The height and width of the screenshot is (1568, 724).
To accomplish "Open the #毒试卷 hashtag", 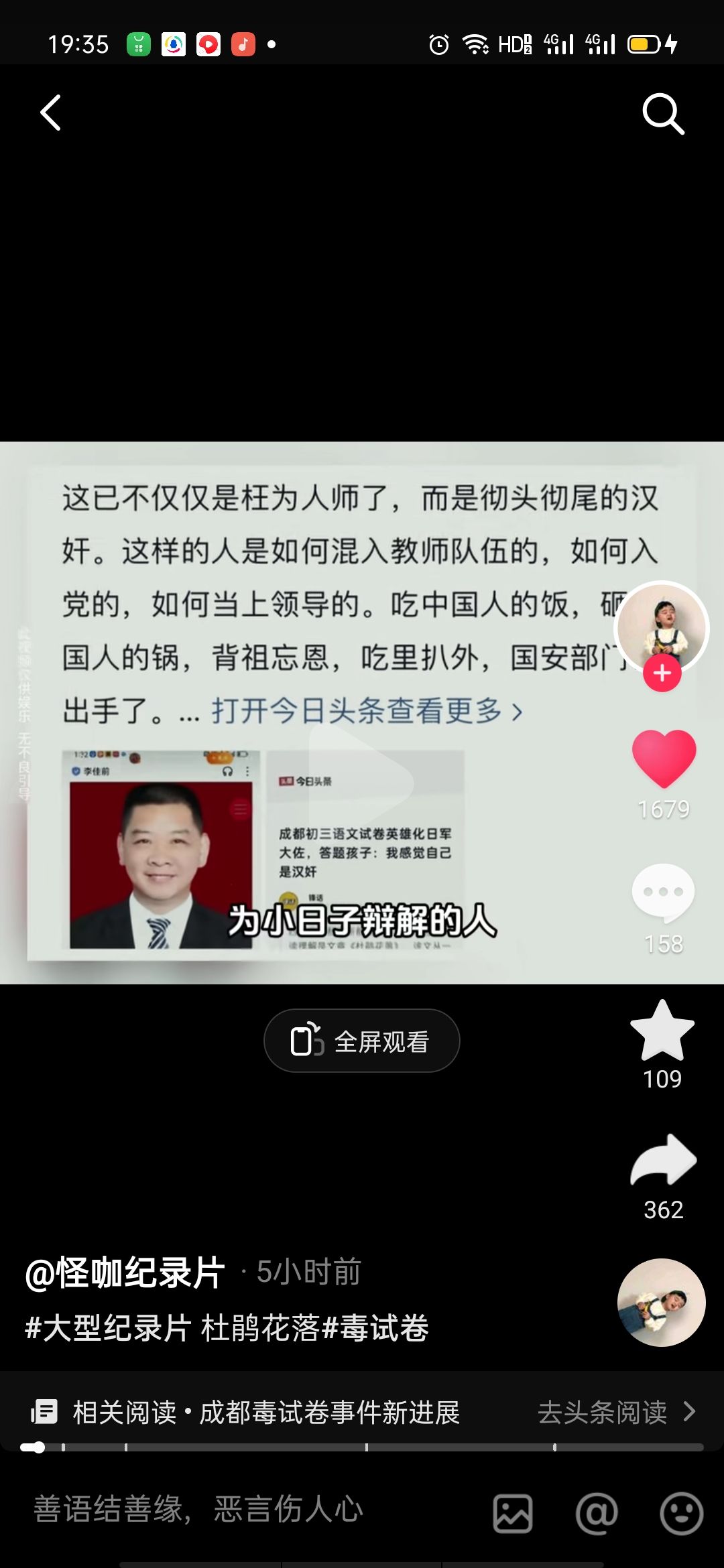I will tap(375, 1327).
